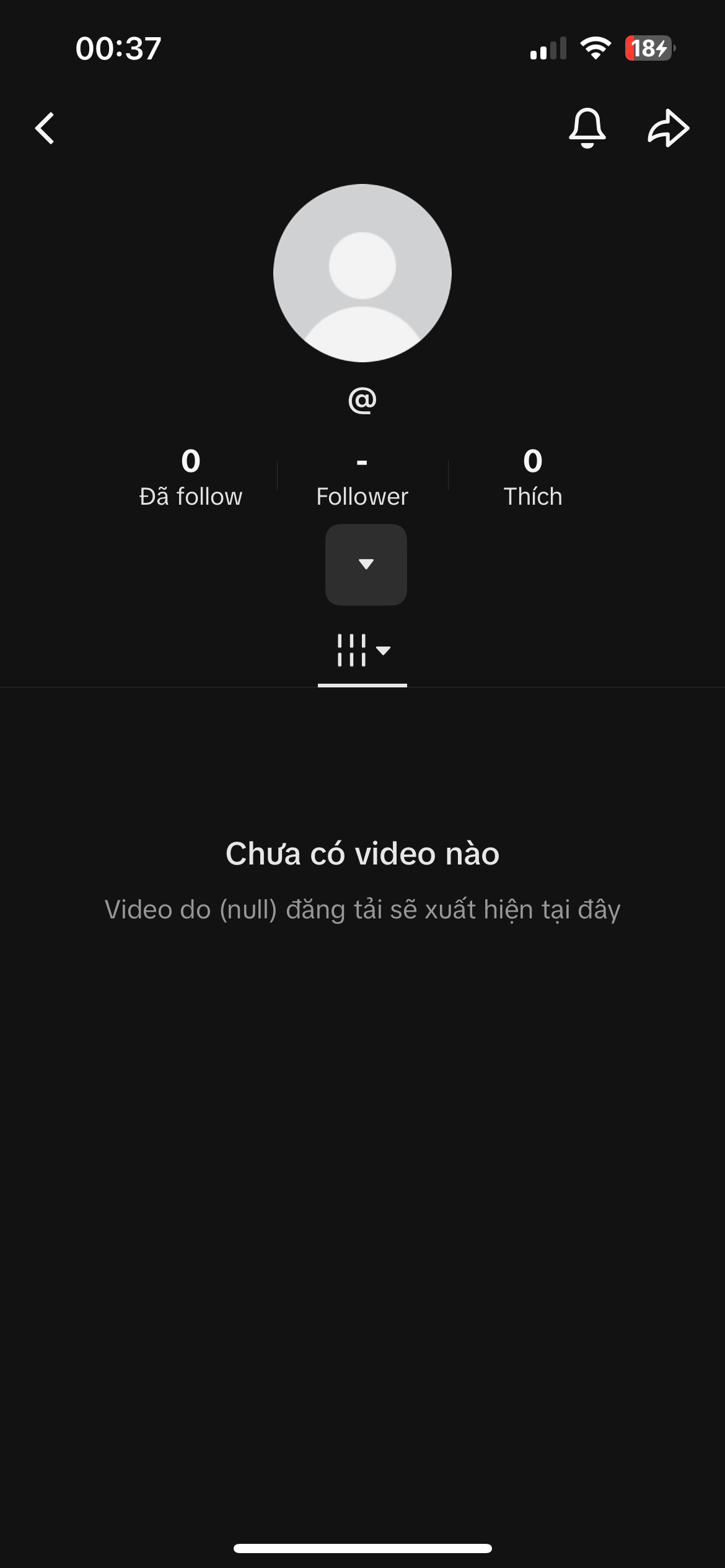Tap the cellular signal bars

(x=548, y=48)
